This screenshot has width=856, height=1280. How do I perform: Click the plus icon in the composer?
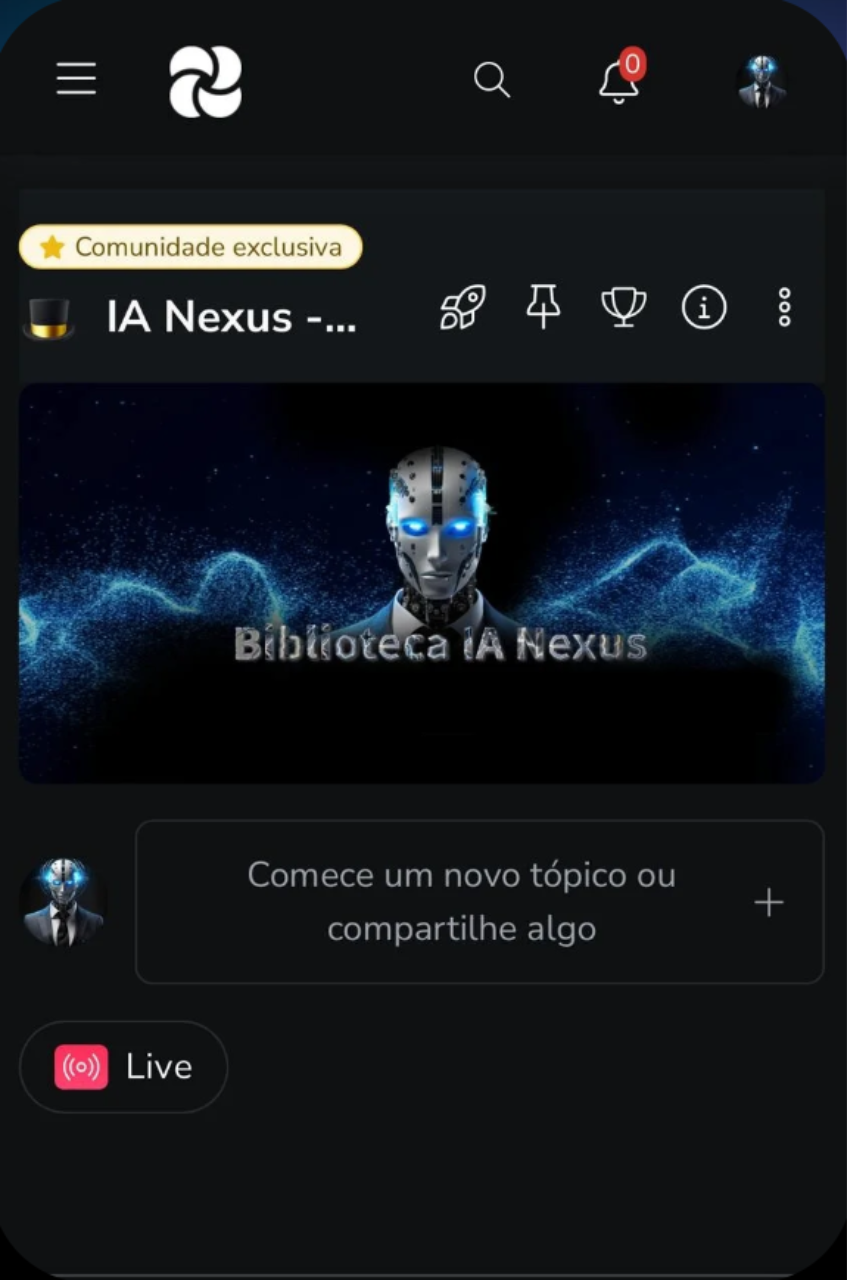[769, 902]
